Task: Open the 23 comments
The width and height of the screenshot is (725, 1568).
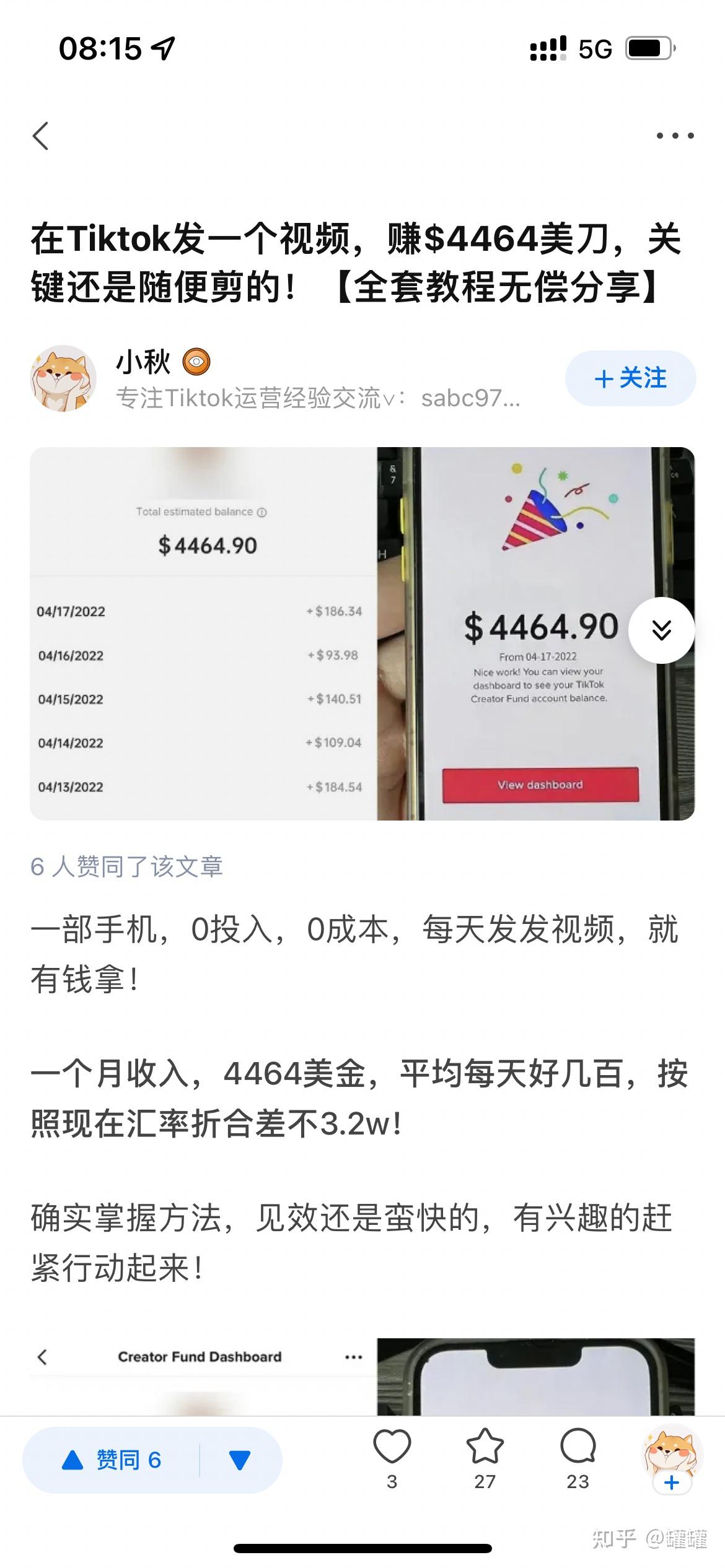Action: (x=578, y=1459)
